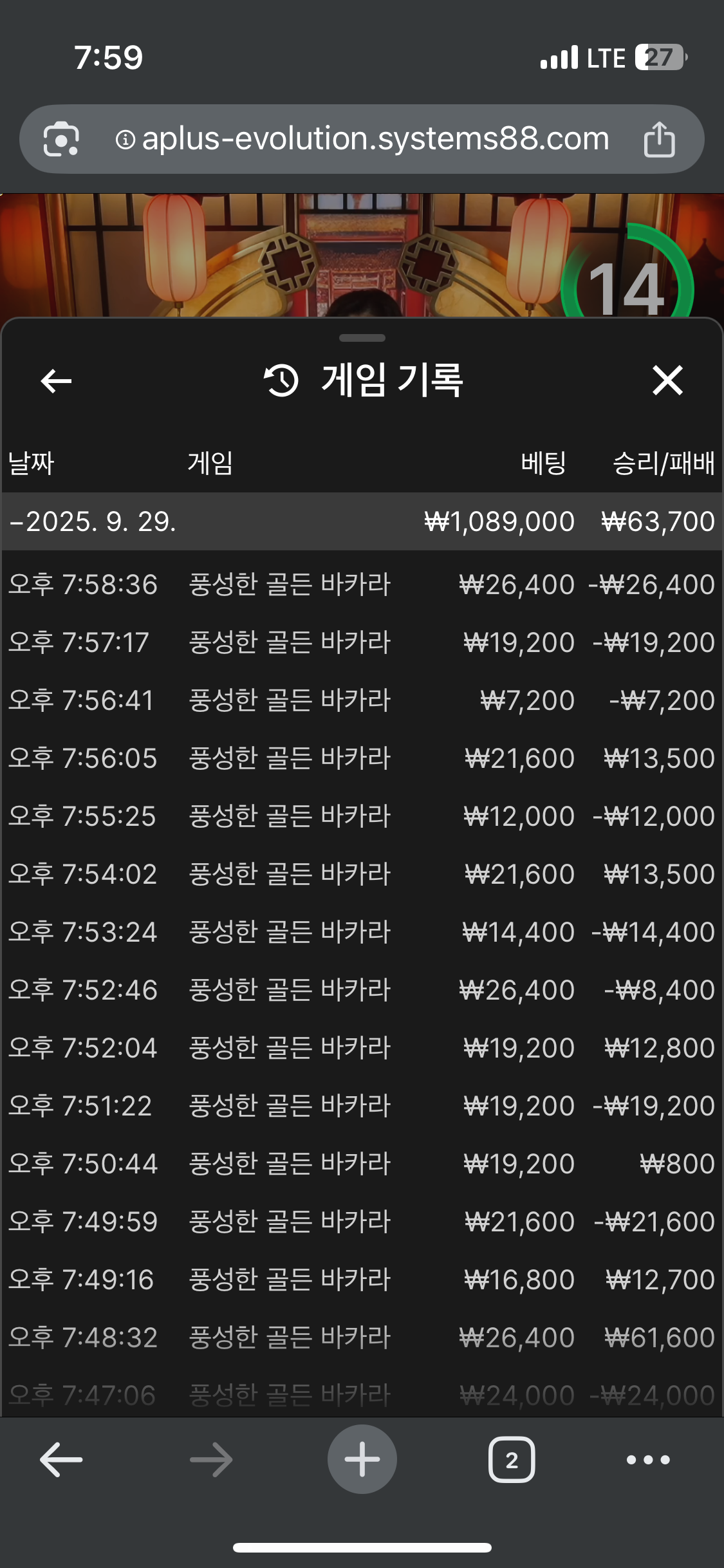This screenshot has height=1568, width=724.
Task: Open Lens search icon in the address bar
Action: tap(61, 139)
